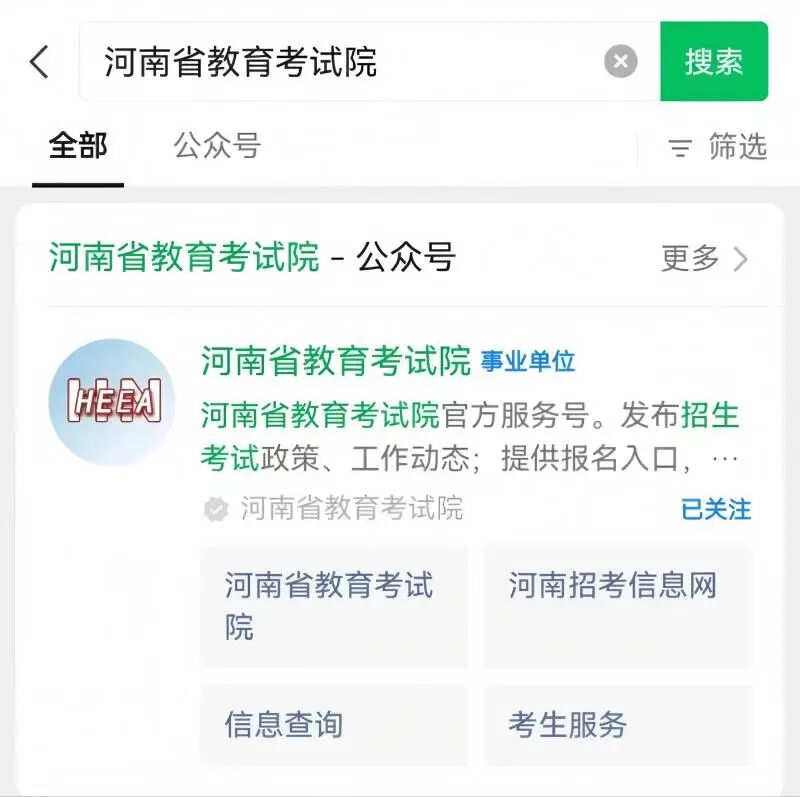The height and width of the screenshot is (797, 800).
Task: View 更多 official account results
Action: [704, 259]
